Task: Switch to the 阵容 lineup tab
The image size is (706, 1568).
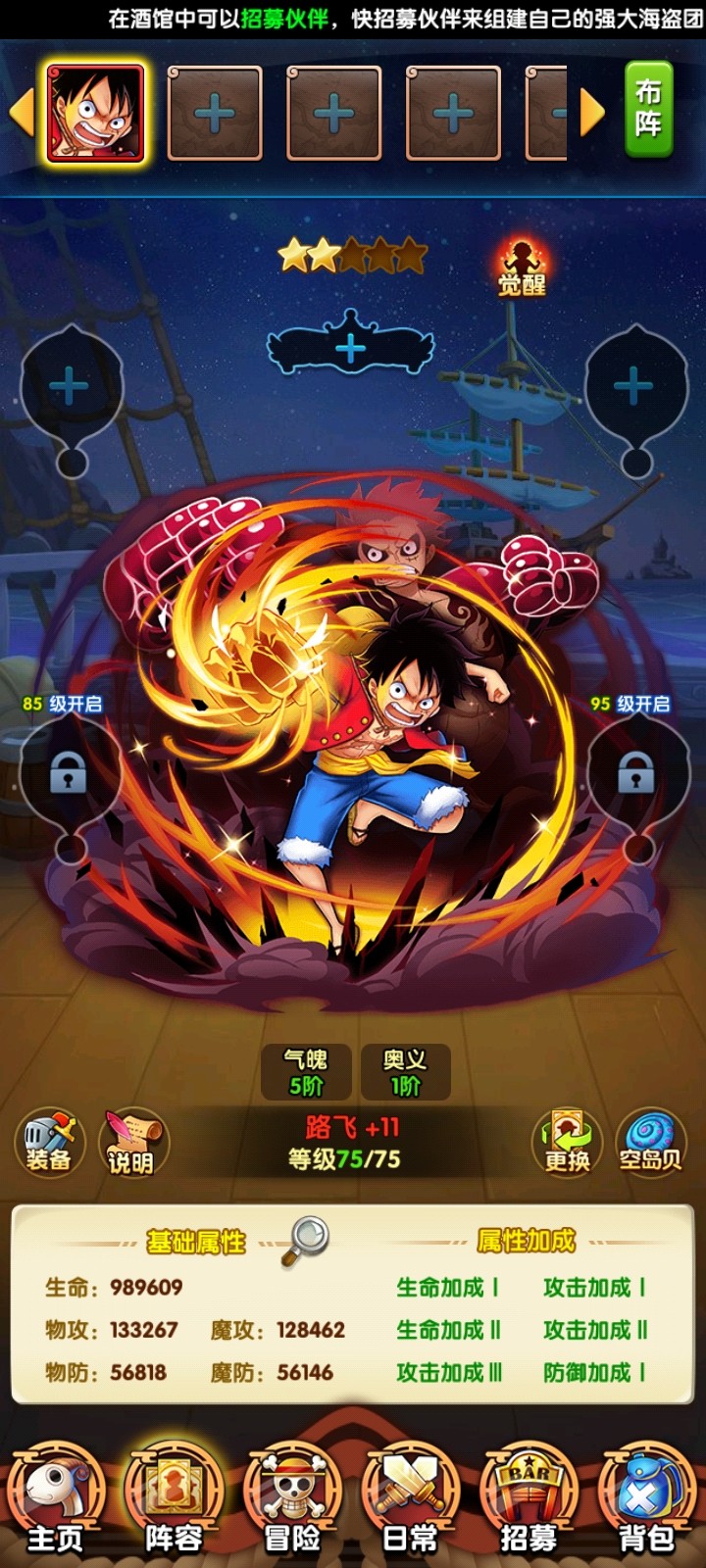Action: [174, 1499]
